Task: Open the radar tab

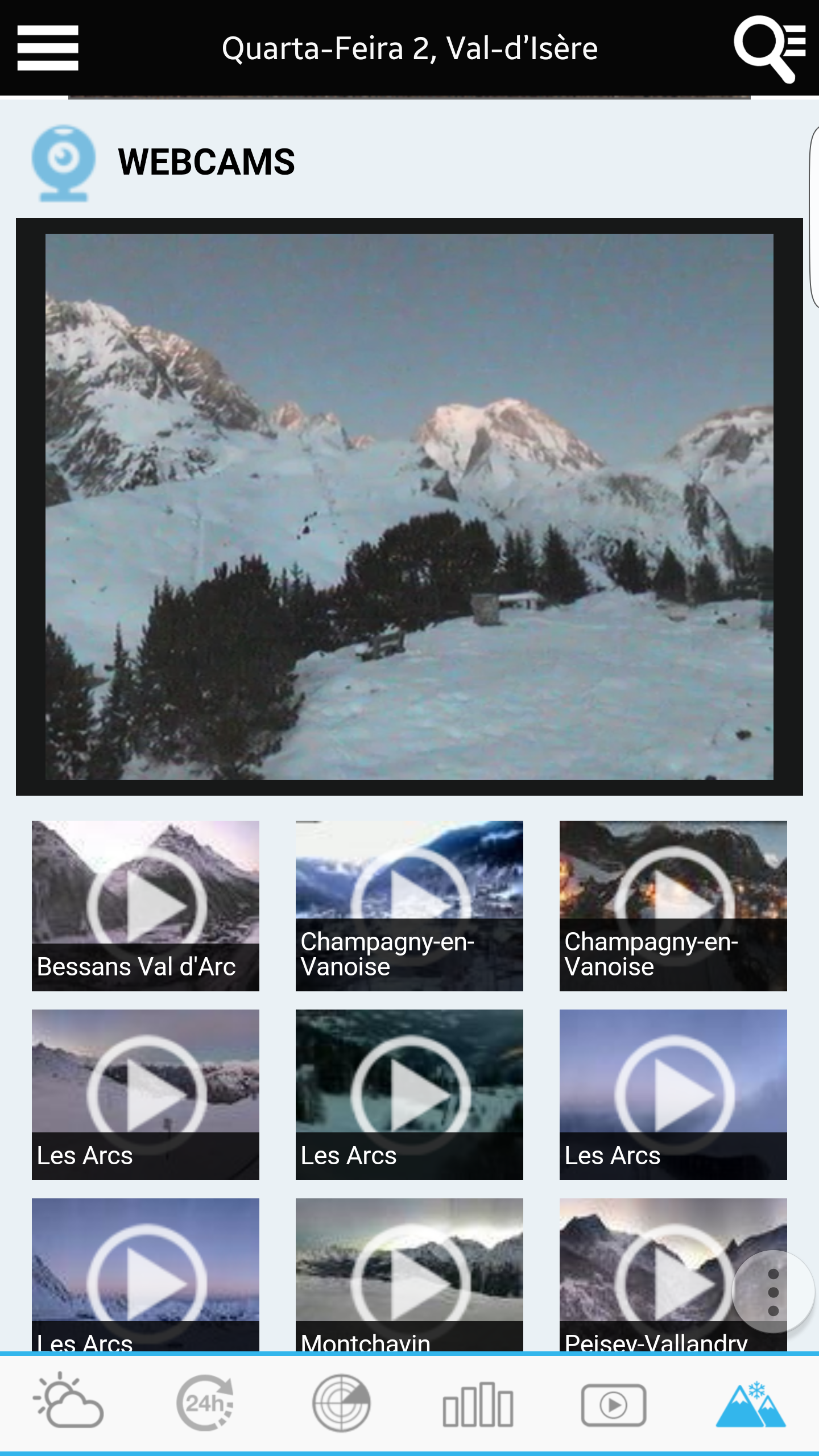Action: pyautogui.click(x=341, y=1404)
